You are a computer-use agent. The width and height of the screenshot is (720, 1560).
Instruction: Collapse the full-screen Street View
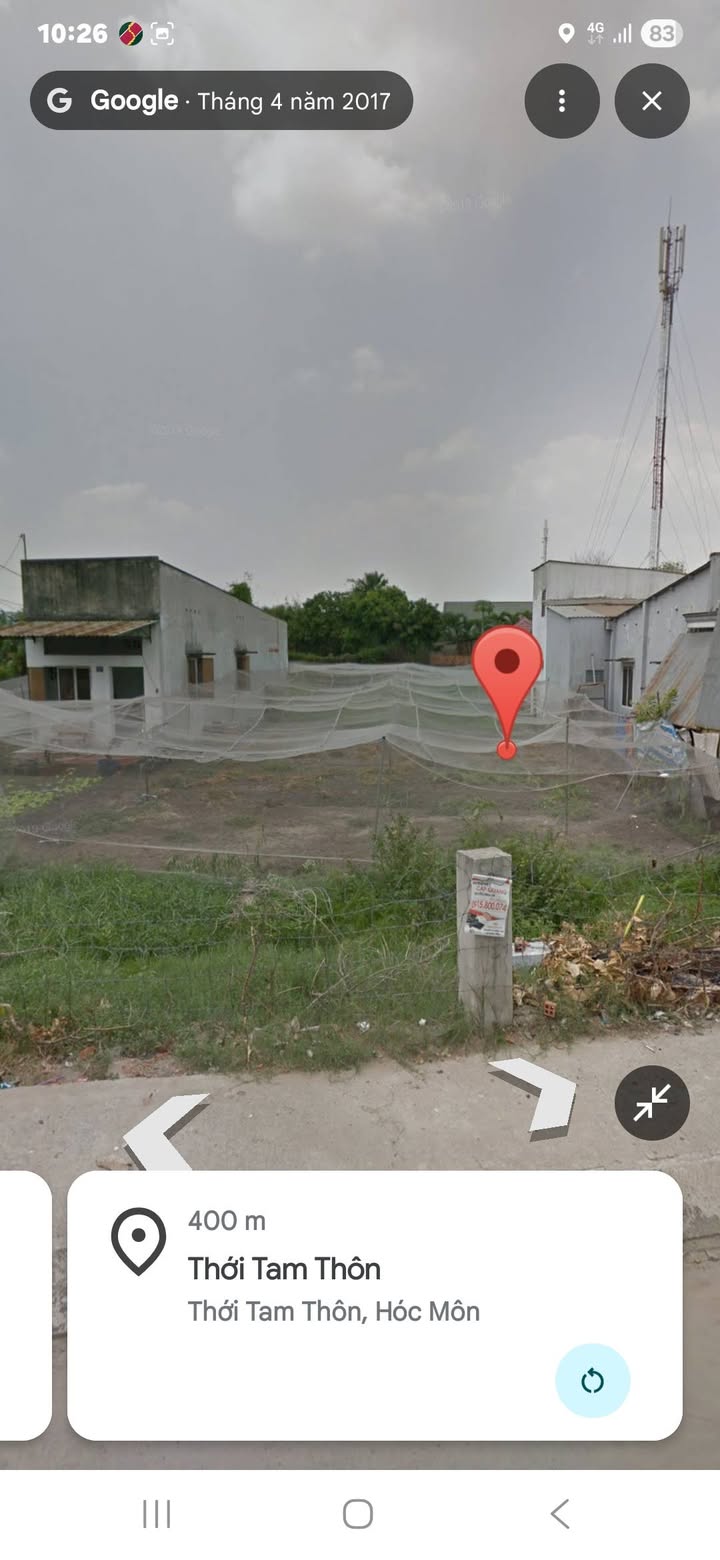click(652, 1103)
